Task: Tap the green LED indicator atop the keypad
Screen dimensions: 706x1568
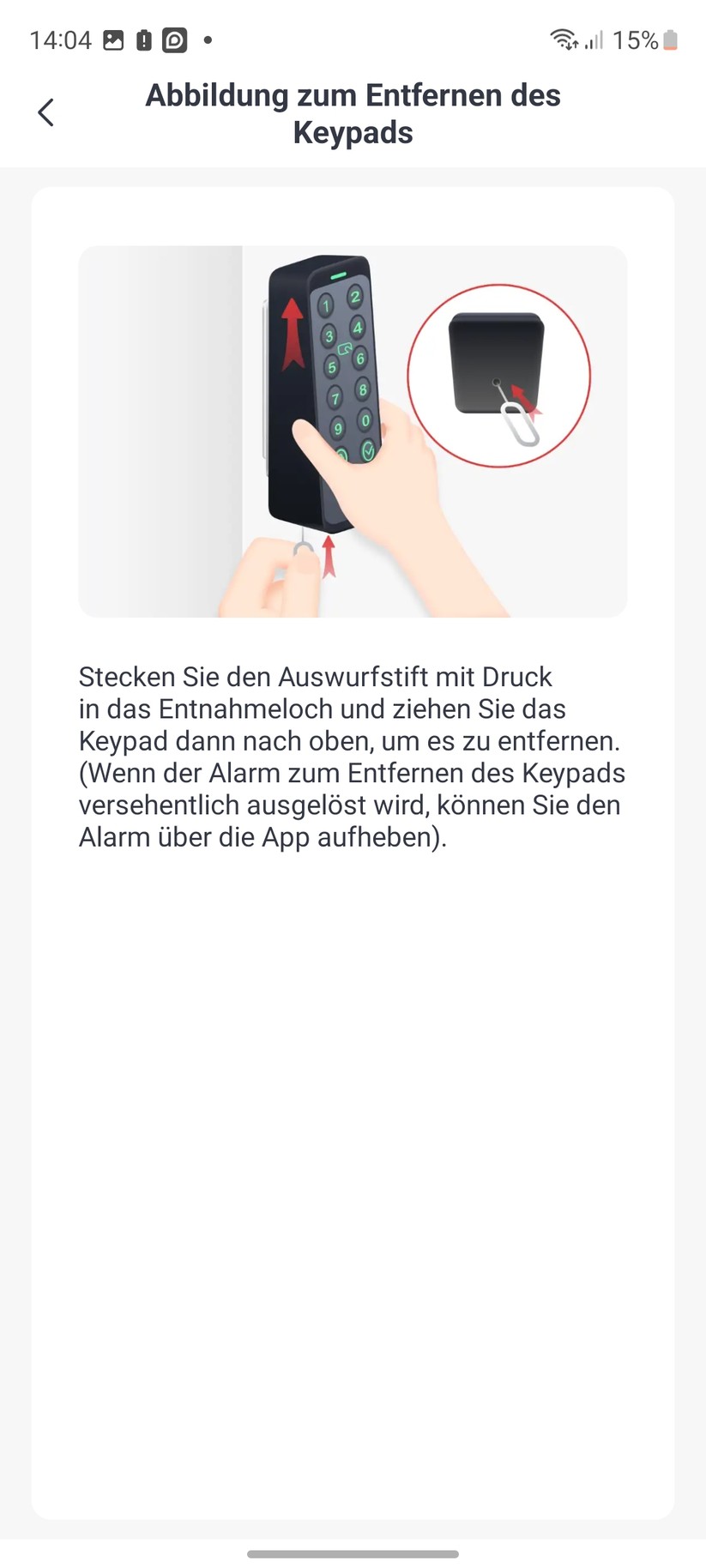Action: 339,274
